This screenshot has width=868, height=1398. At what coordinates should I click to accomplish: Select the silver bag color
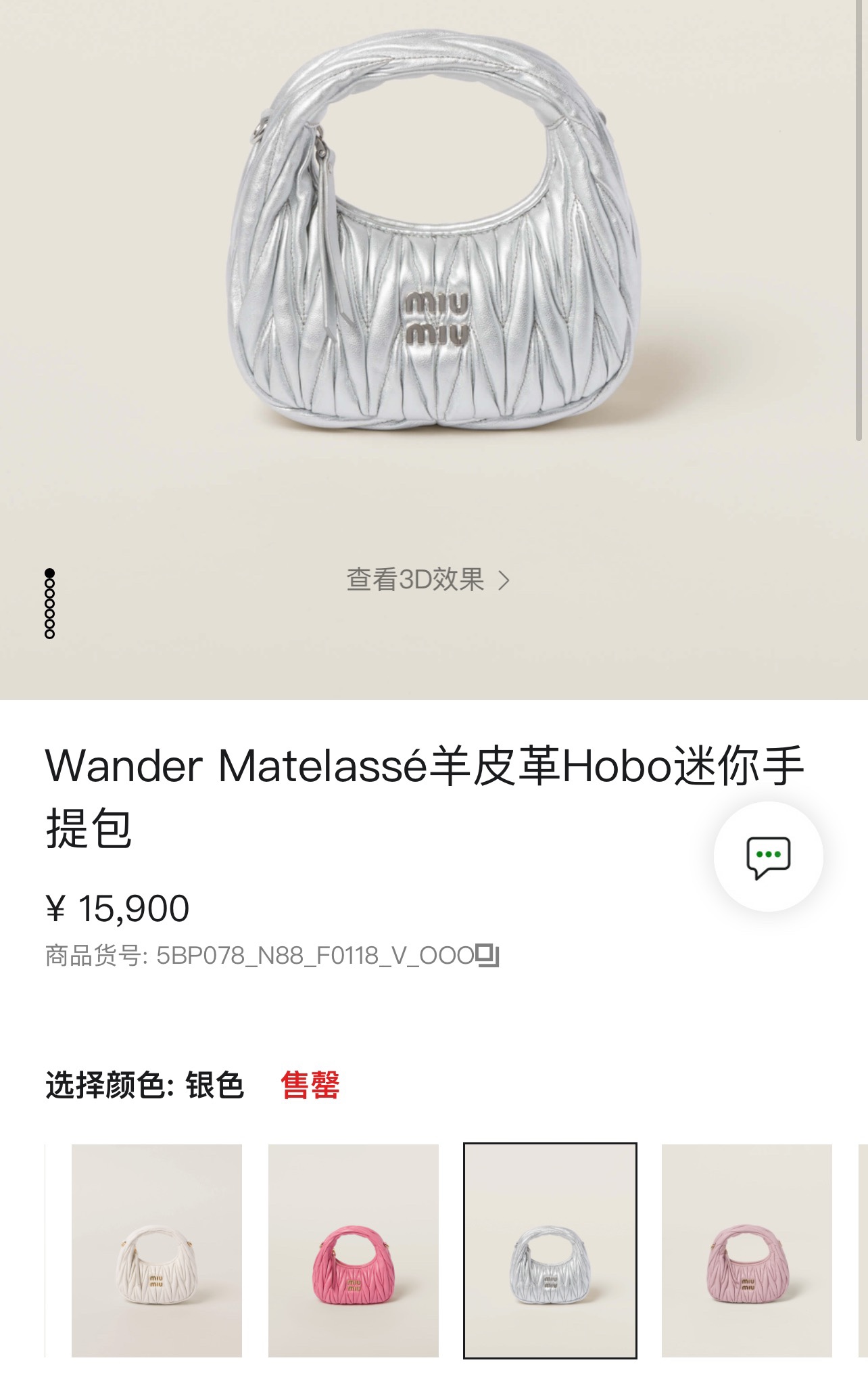coord(550,1250)
